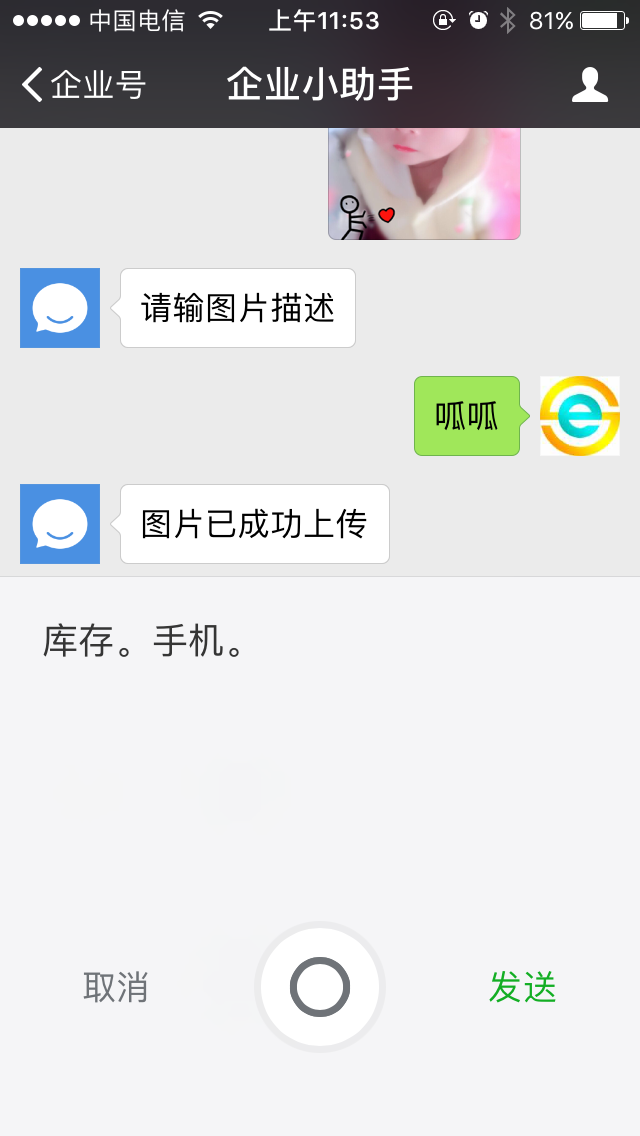This screenshot has width=640, height=1136.
Task: Tap the round voice record button
Action: [x=320, y=987]
